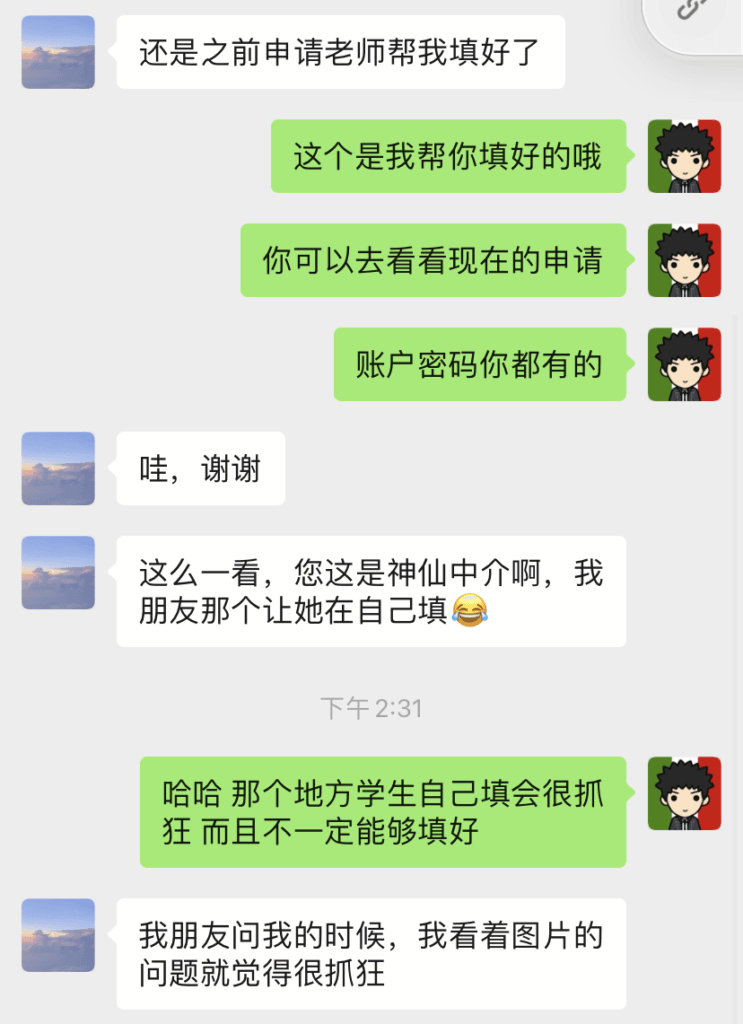The width and height of the screenshot is (743, 1024).
Task: Tap my avatar next to "这个是我帮你填好的哦"
Action: click(684, 156)
